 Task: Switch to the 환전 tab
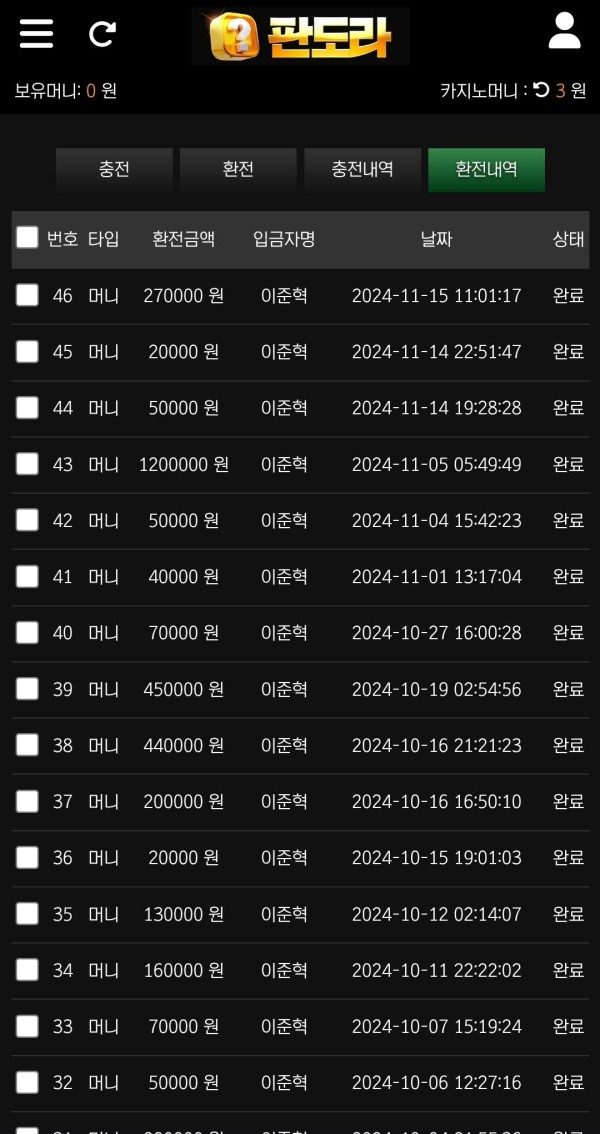click(238, 170)
